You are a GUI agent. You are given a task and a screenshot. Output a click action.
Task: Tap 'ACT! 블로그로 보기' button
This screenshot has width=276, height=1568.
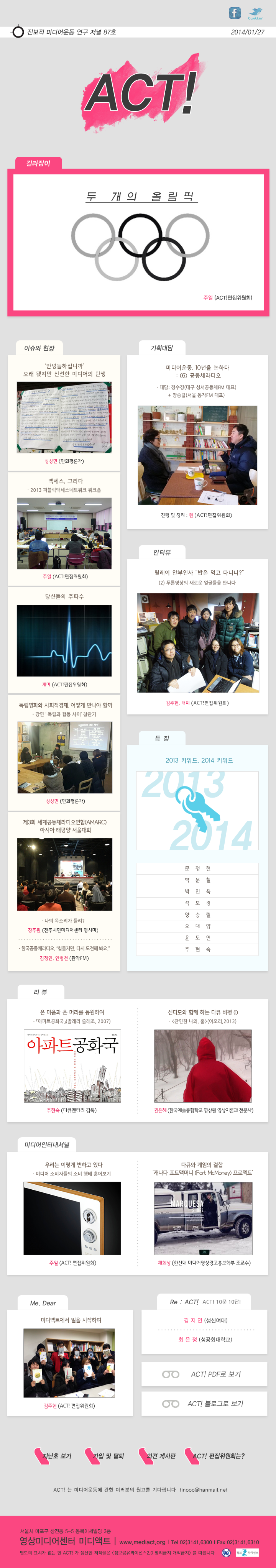[x=204, y=1403]
